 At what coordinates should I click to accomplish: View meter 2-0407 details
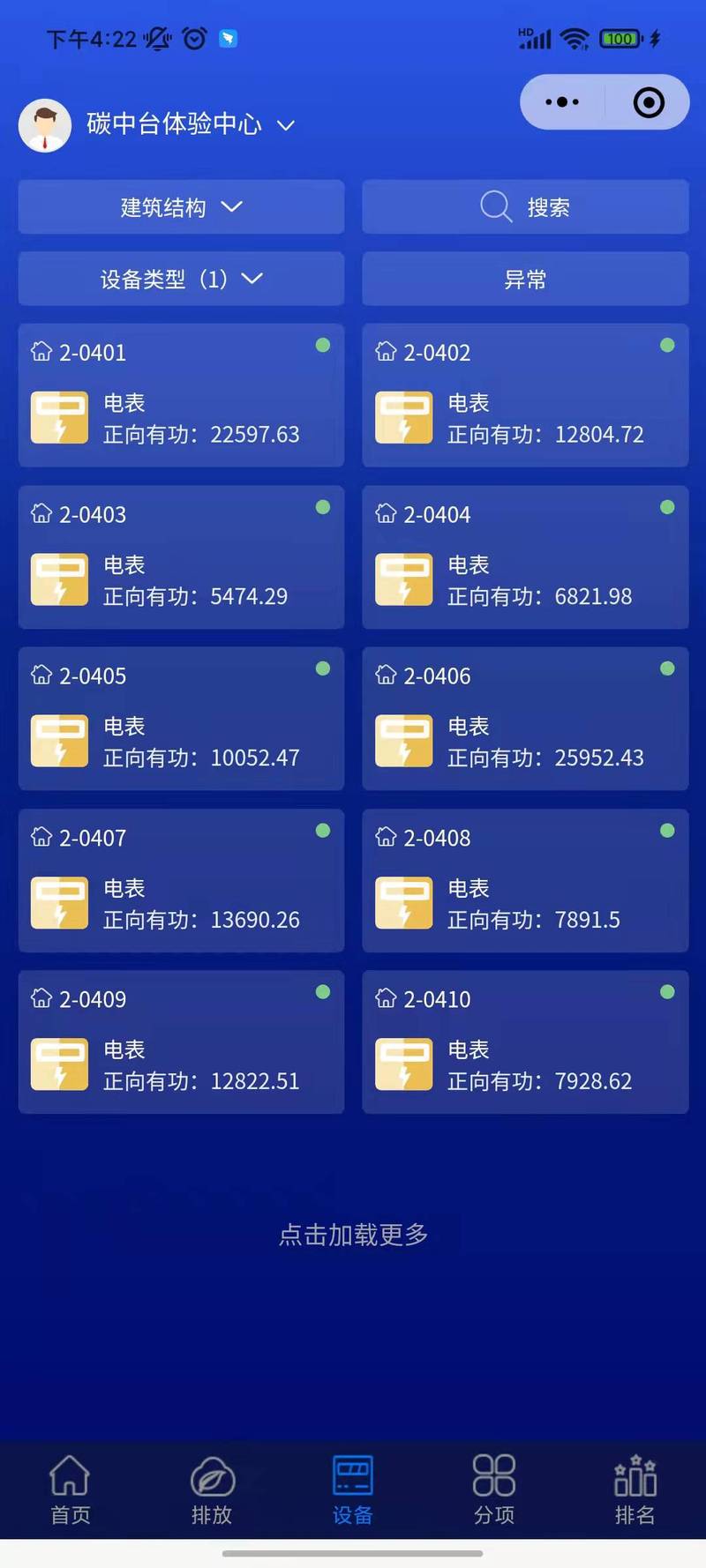181,880
